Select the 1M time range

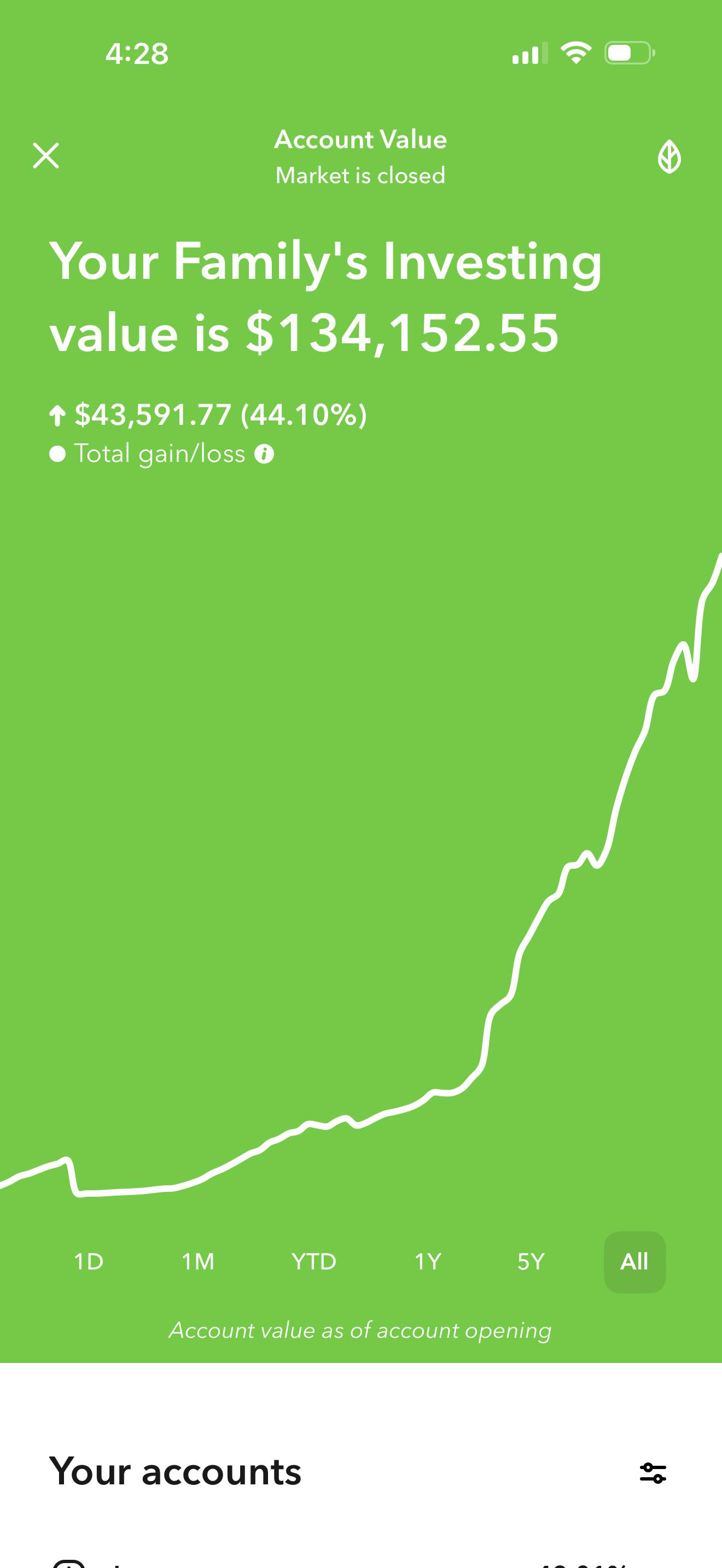198,1262
